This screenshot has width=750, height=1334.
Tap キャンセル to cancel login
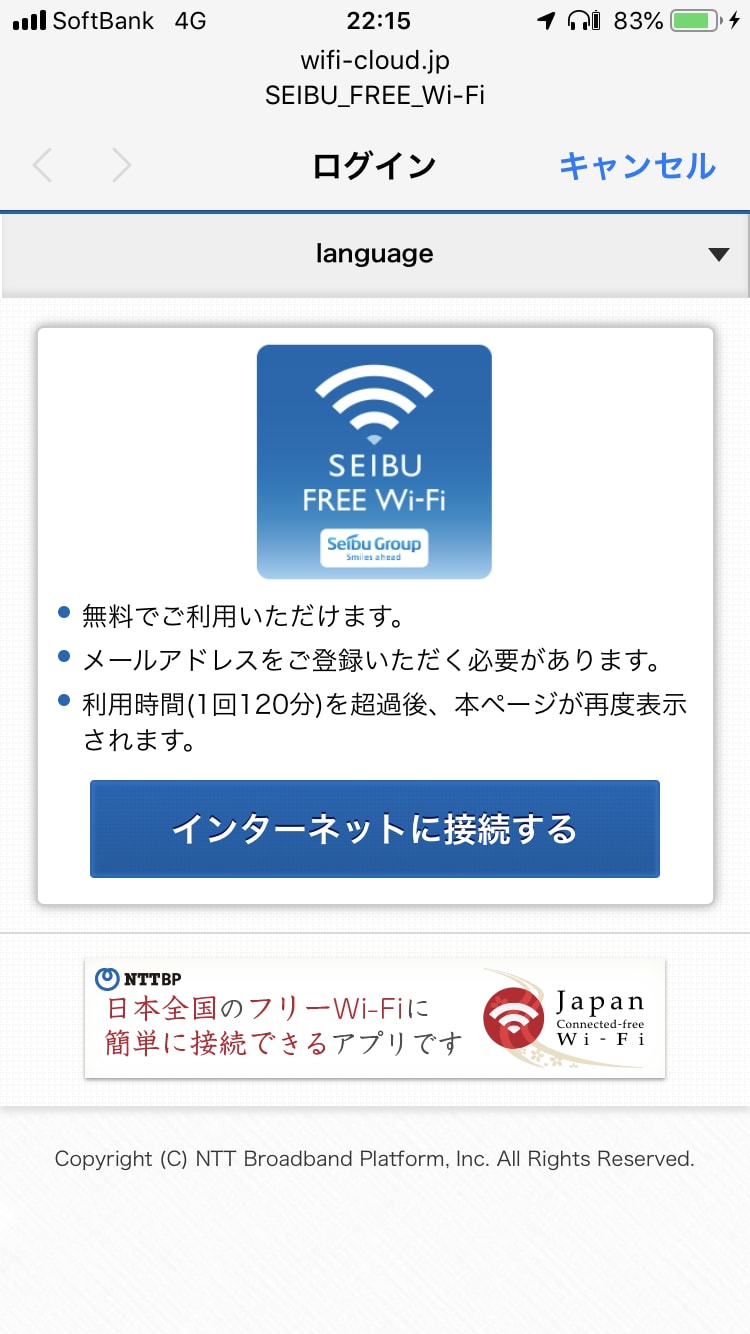pyautogui.click(x=637, y=165)
